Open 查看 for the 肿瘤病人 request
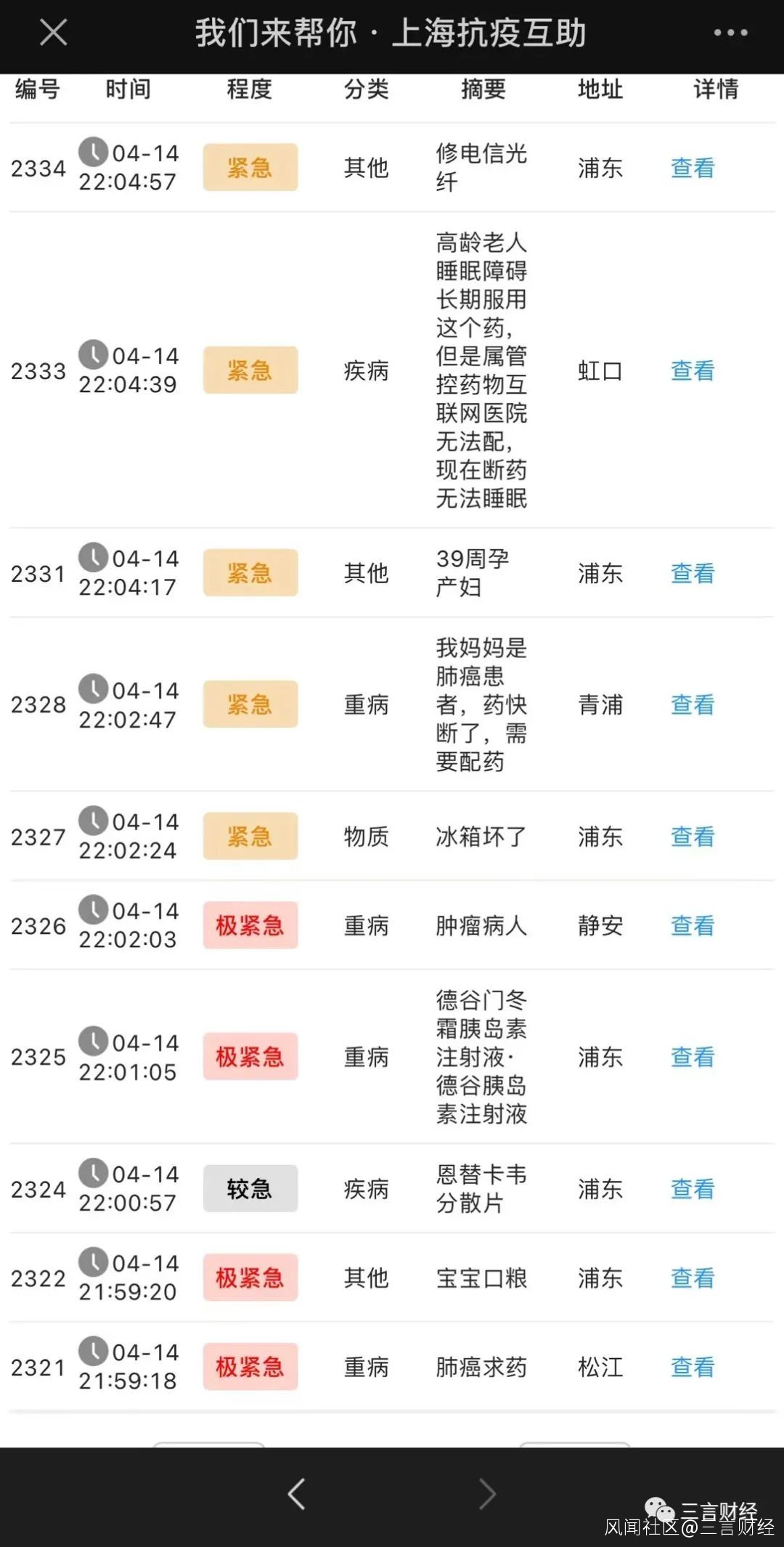 [693, 925]
